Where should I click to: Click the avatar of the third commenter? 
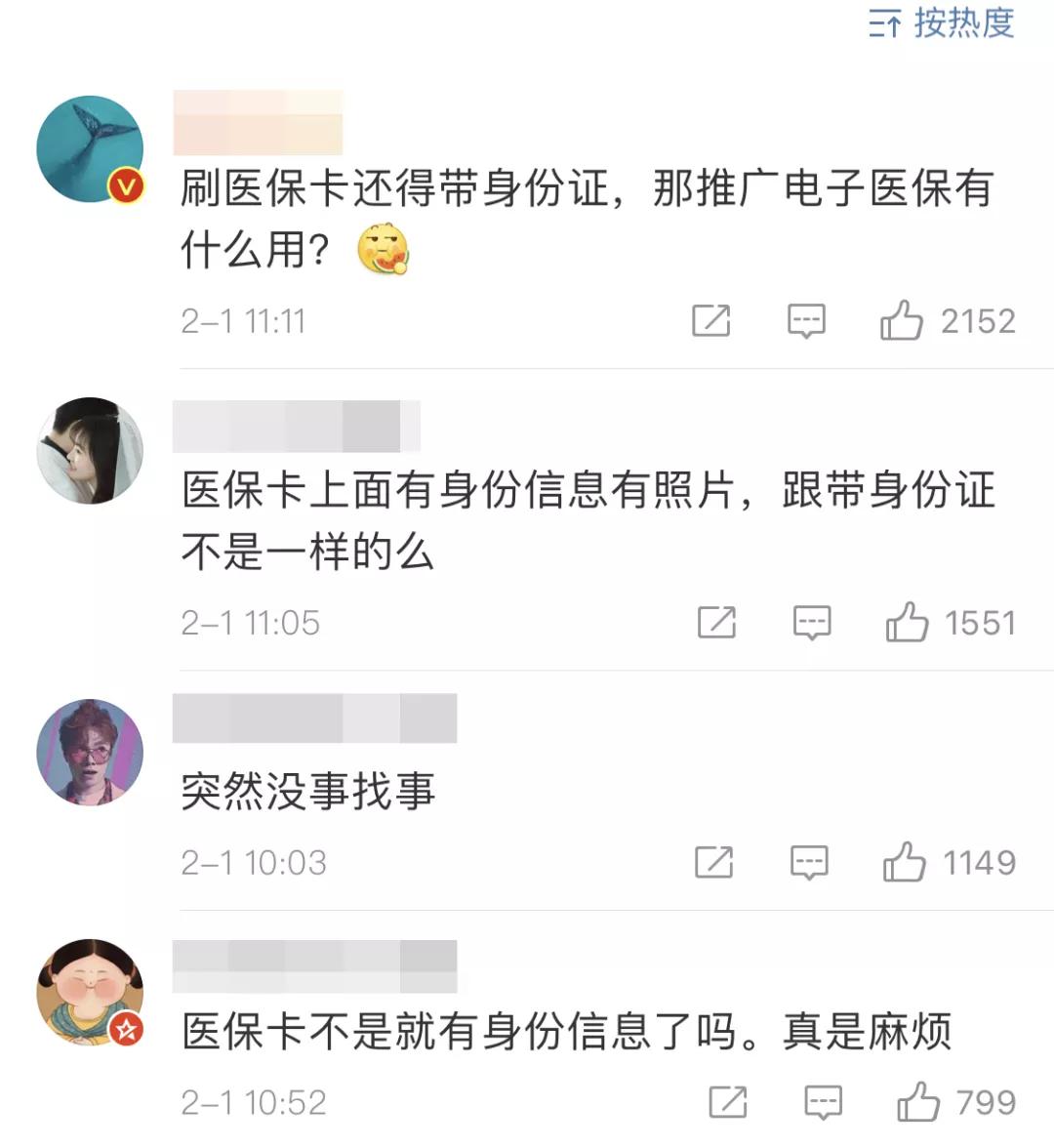[91, 752]
